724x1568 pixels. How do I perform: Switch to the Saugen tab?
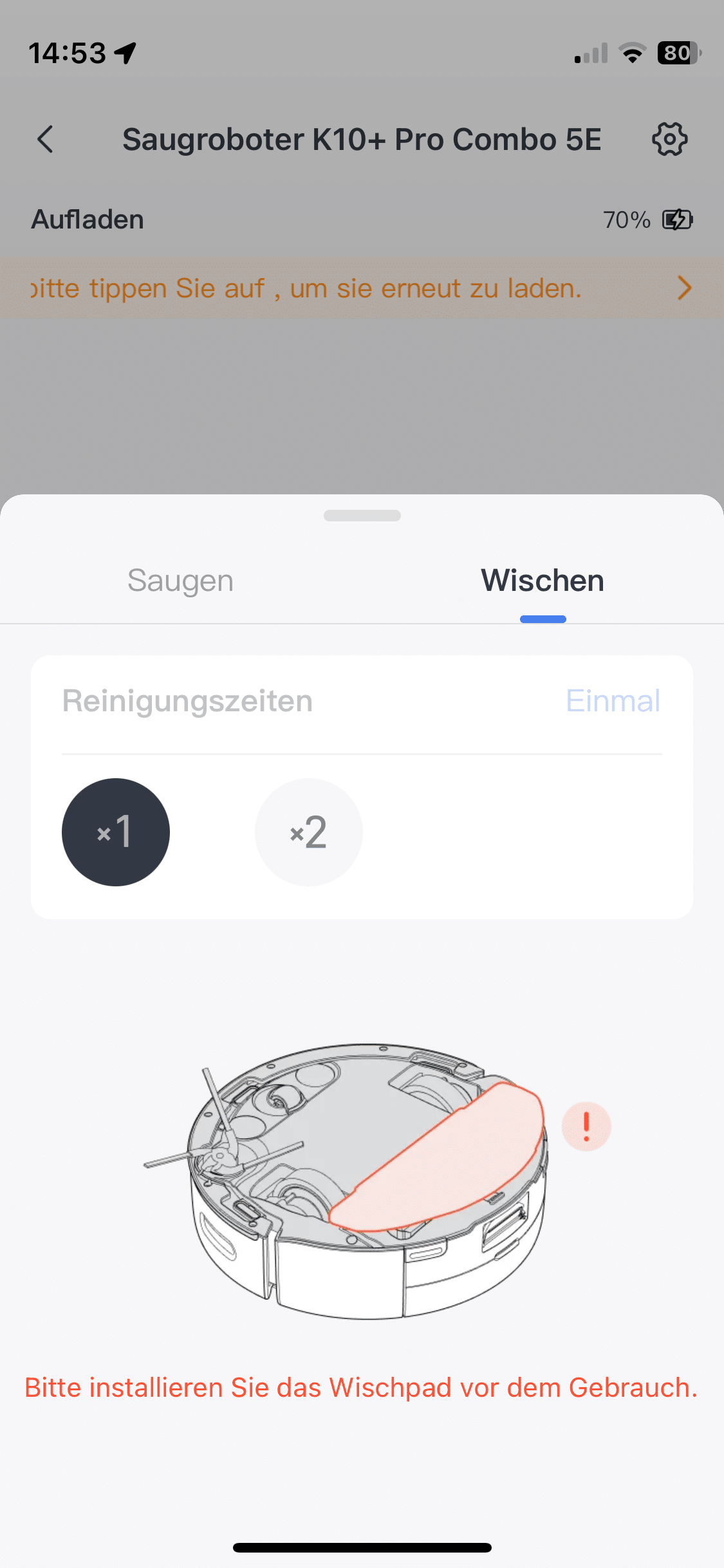(180, 581)
